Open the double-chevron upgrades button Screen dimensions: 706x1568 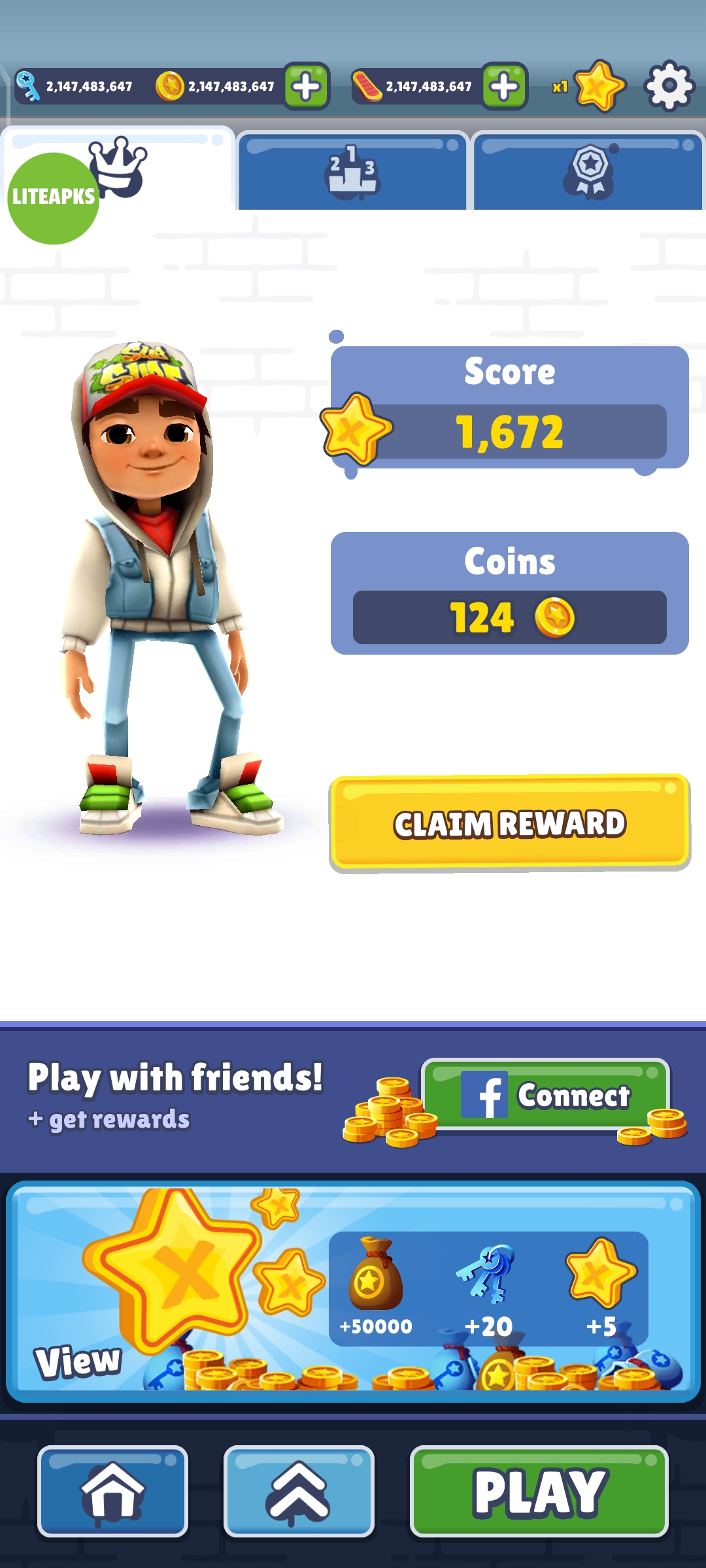[x=299, y=1492]
